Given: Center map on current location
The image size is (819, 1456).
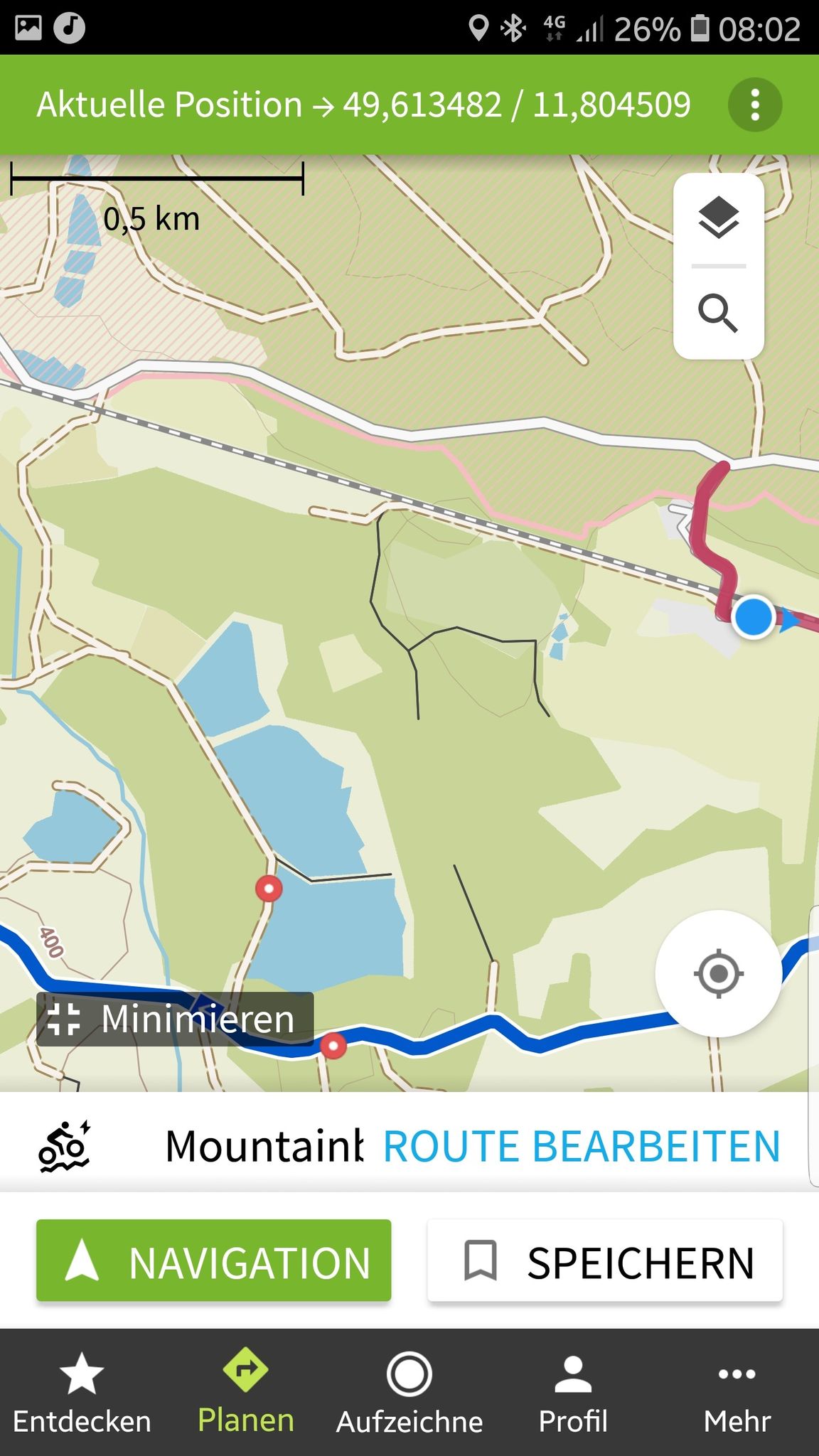Looking at the screenshot, I should tap(718, 973).
